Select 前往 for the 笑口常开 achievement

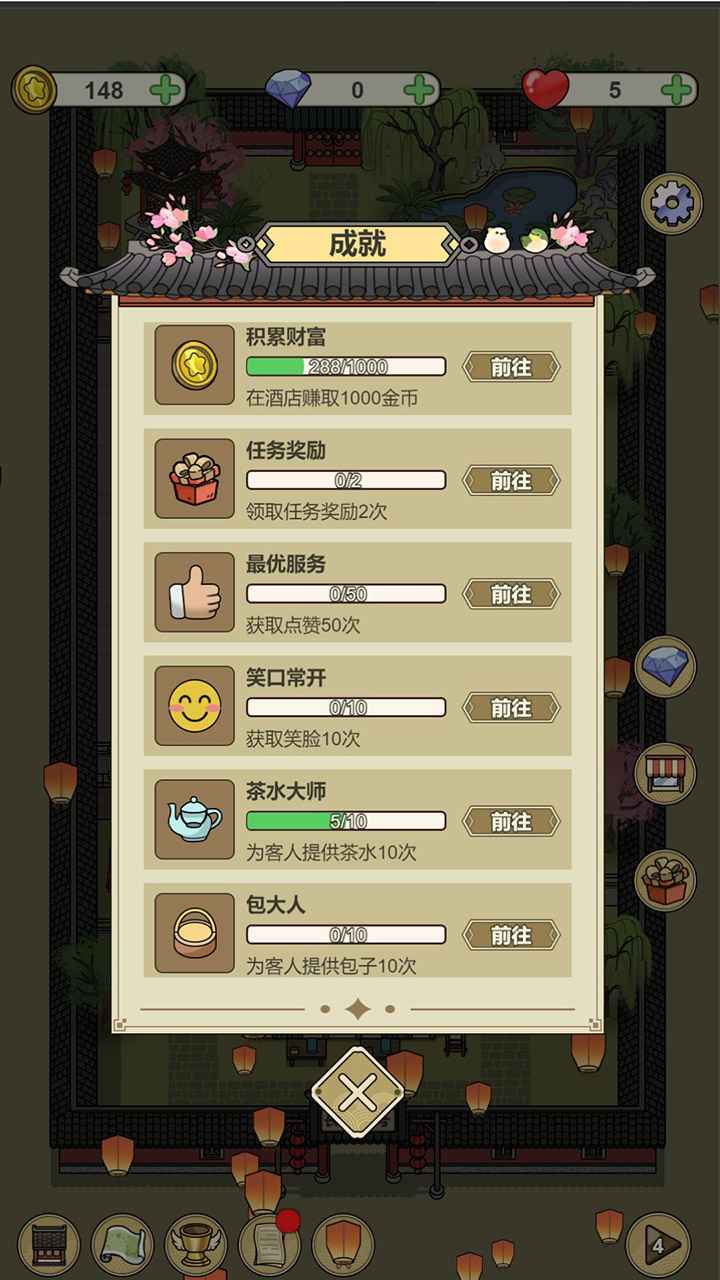pyautogui.click(x=511, y=708)
